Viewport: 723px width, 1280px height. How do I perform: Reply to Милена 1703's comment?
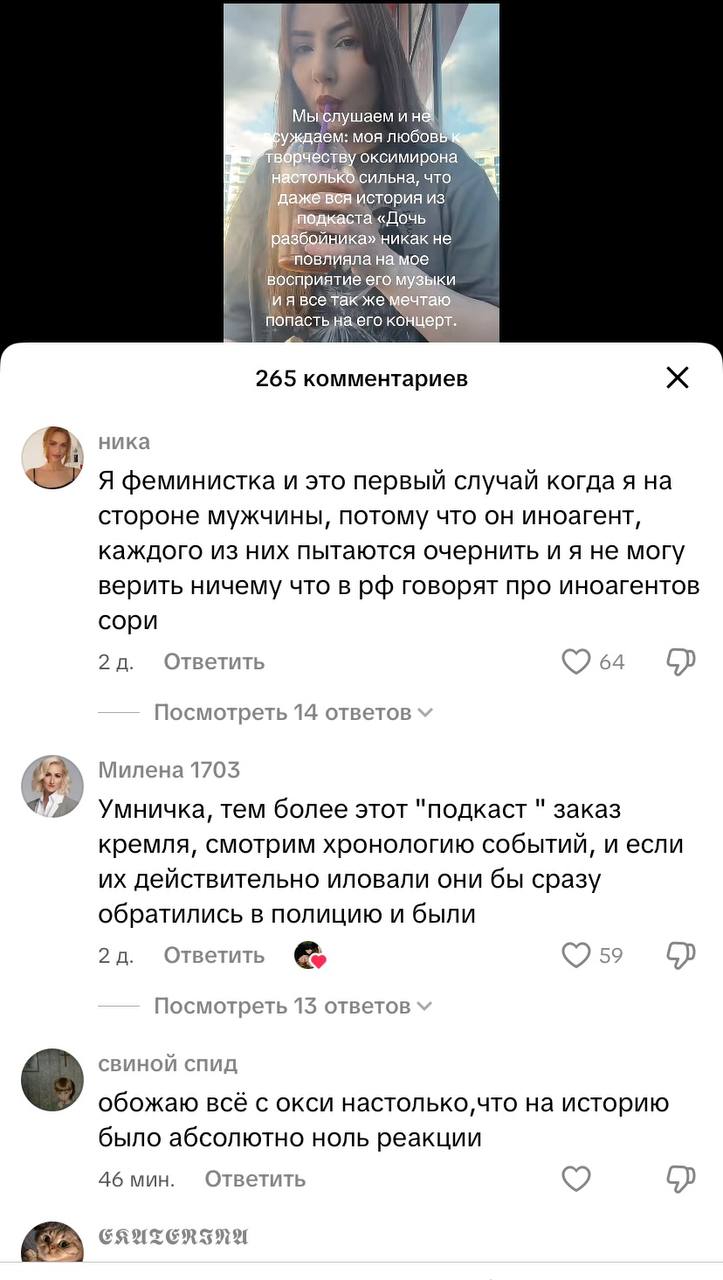214,955
